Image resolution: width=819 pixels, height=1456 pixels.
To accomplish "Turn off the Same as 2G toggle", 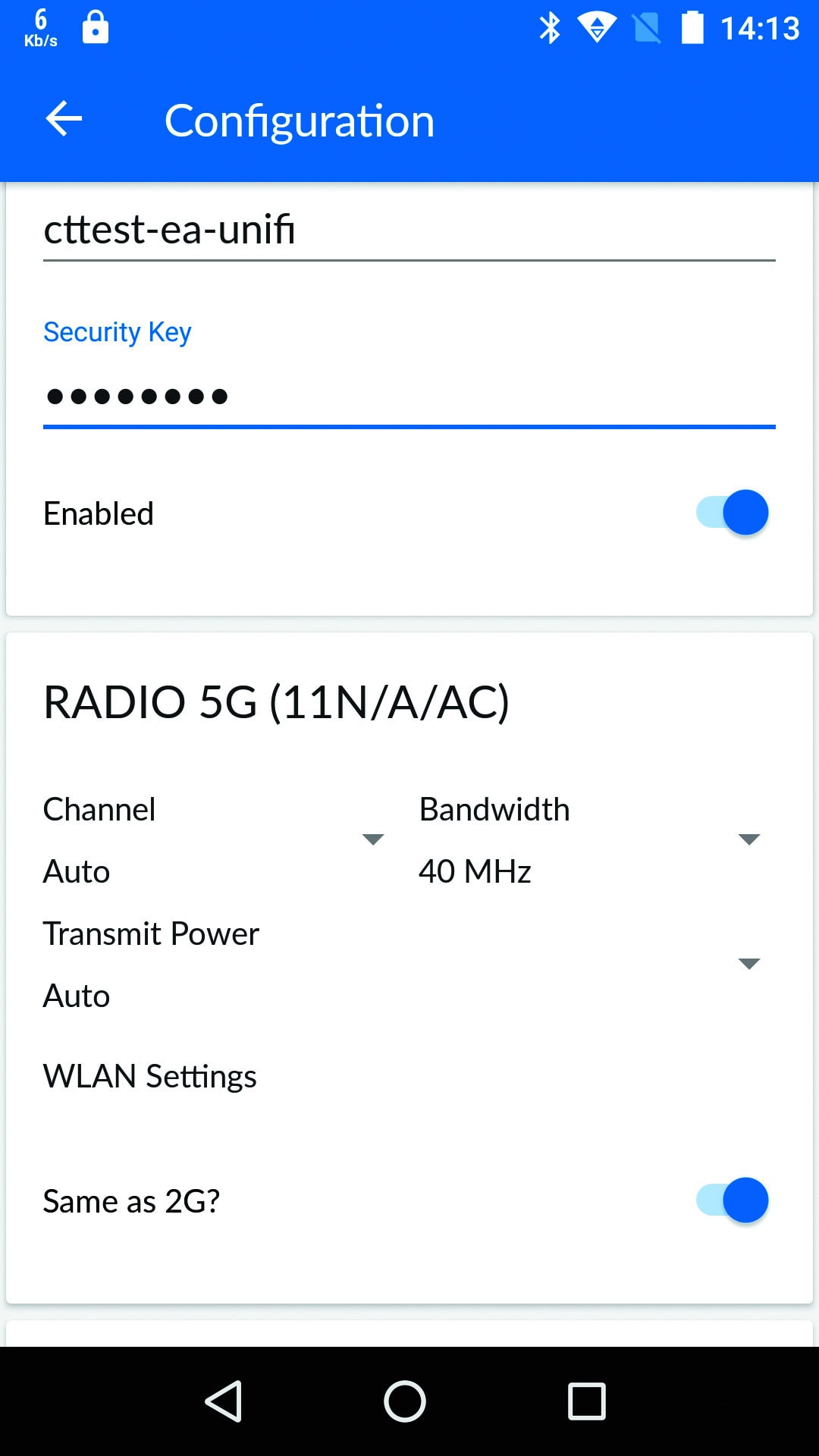I will pos(733,1200).
